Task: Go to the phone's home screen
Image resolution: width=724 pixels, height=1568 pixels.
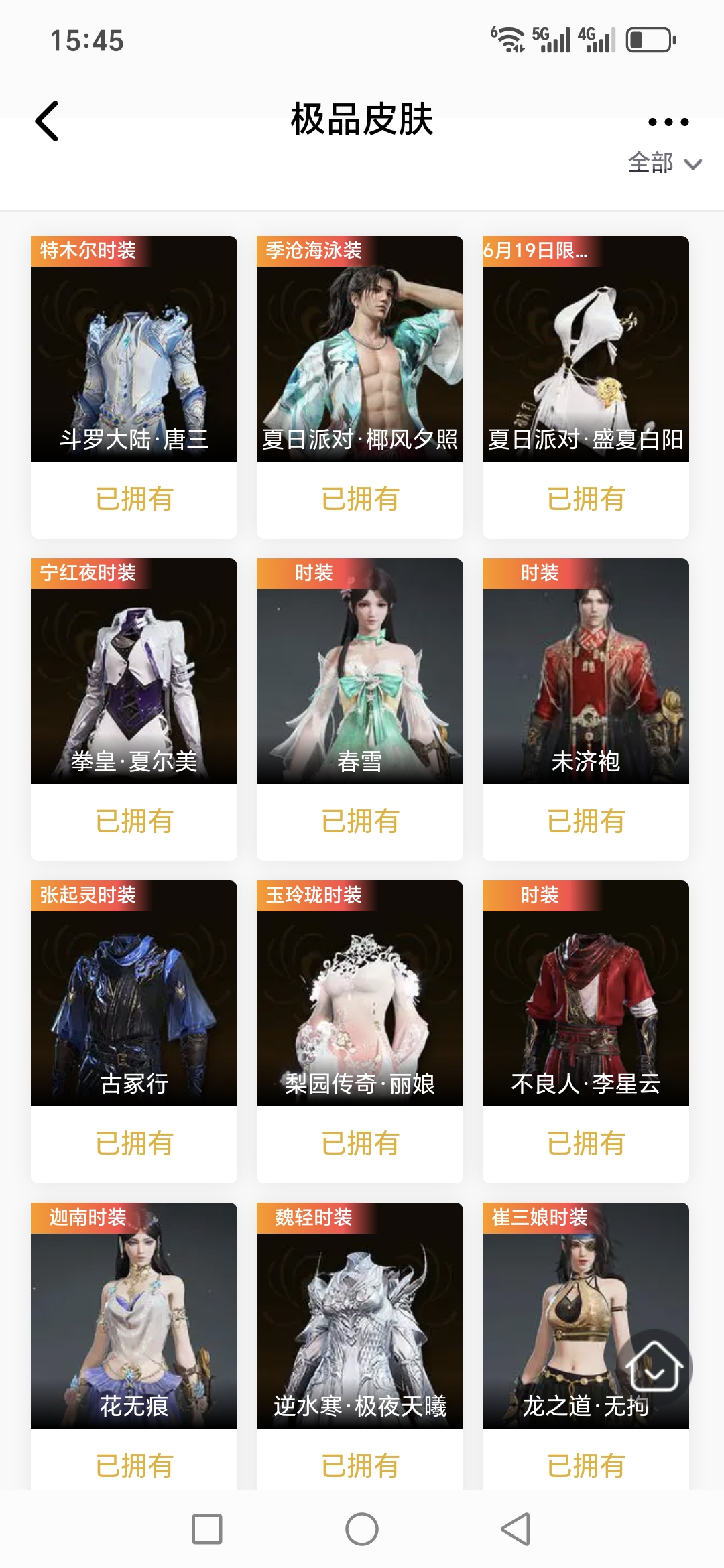Action: 362,1529
